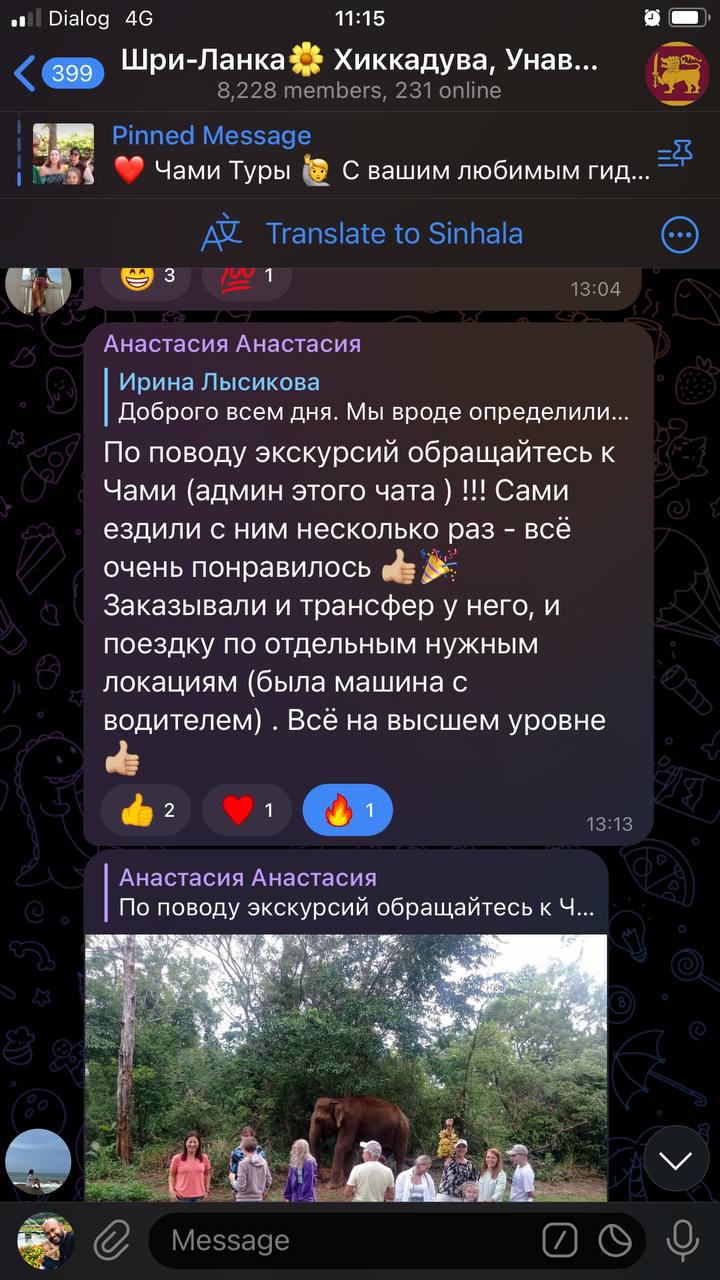720x1280 pixels.
Task: Attach a file with the paperclip
Action: coord(112,1241)
